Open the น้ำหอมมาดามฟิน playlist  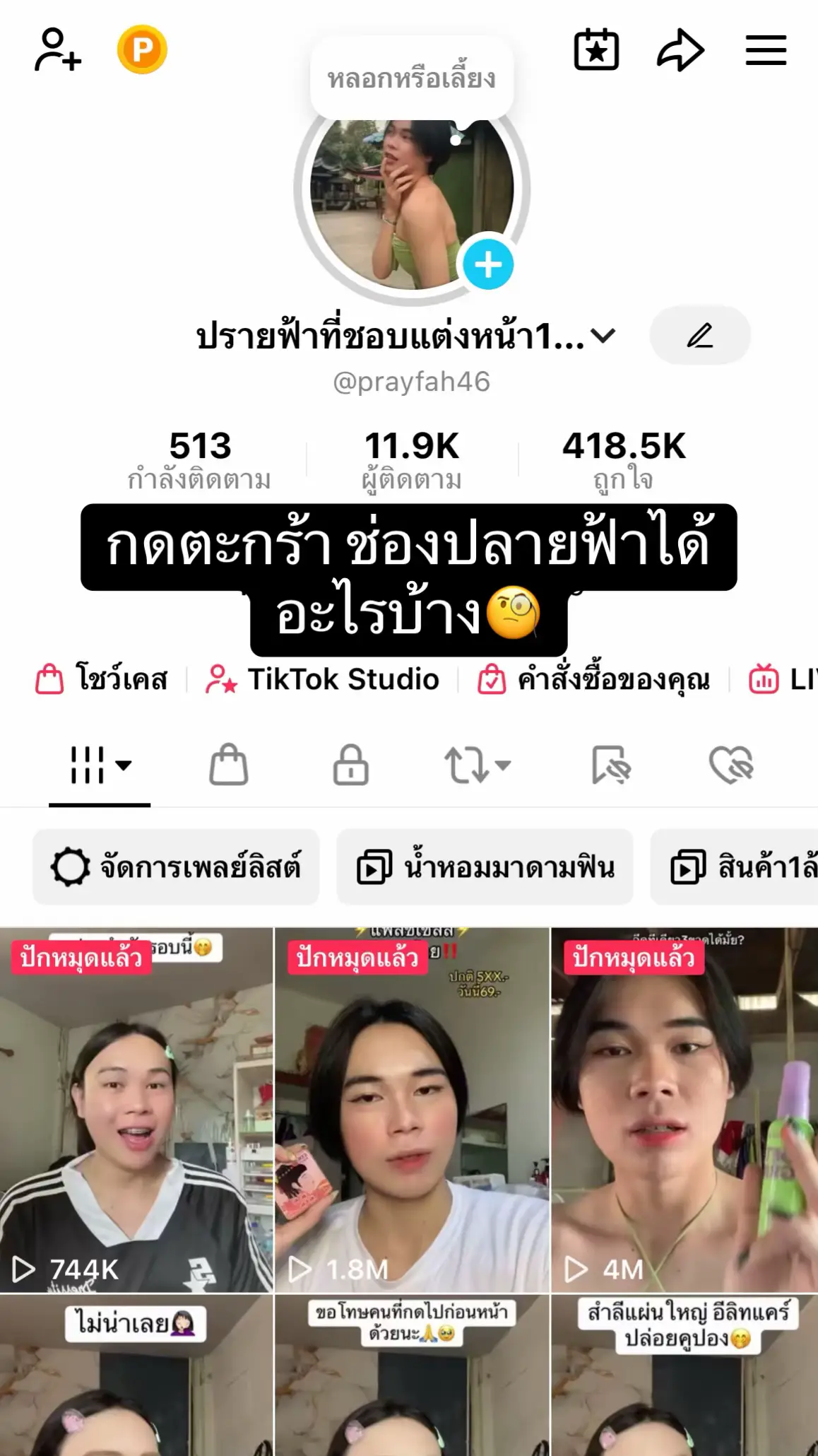pyautogui.click(x=486, y=867)
